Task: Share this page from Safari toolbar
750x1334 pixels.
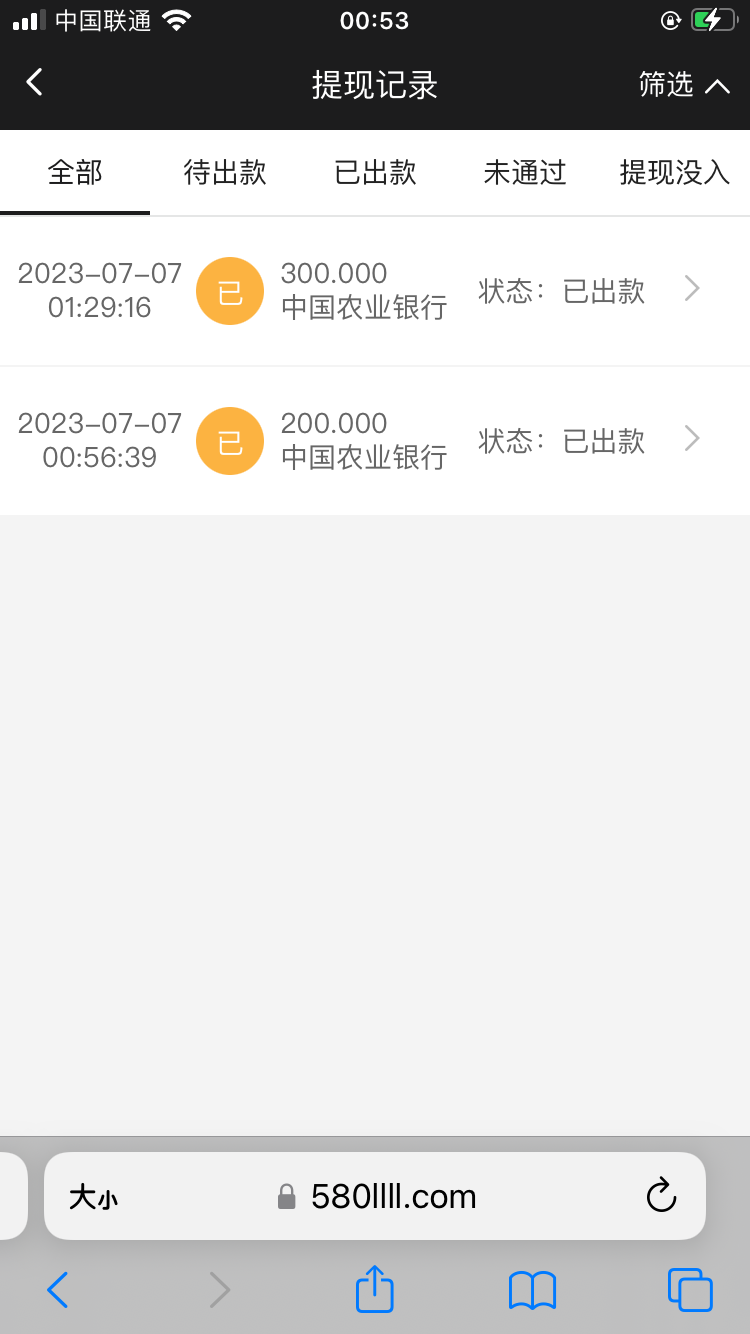Action: click(375, 1289)
